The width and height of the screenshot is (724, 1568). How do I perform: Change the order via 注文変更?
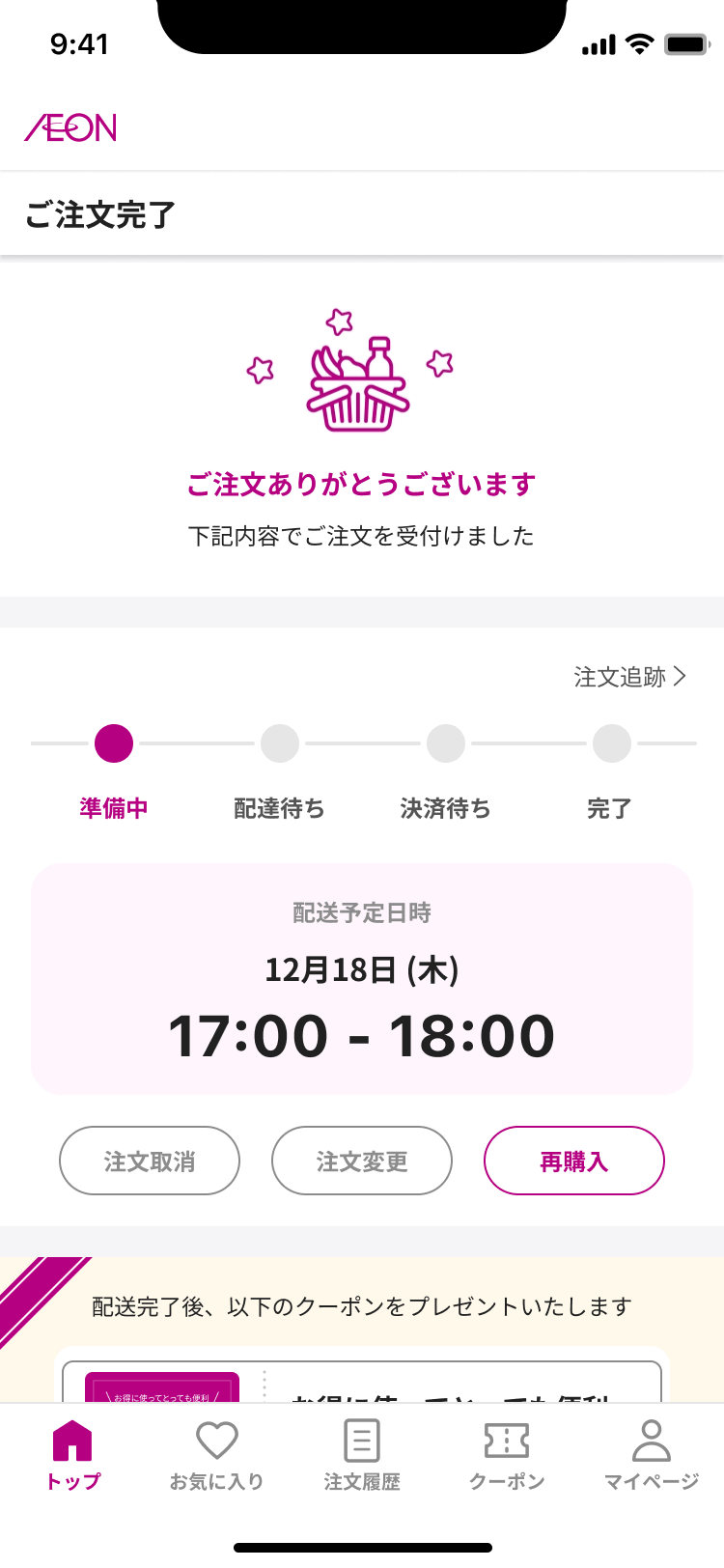362,1161
